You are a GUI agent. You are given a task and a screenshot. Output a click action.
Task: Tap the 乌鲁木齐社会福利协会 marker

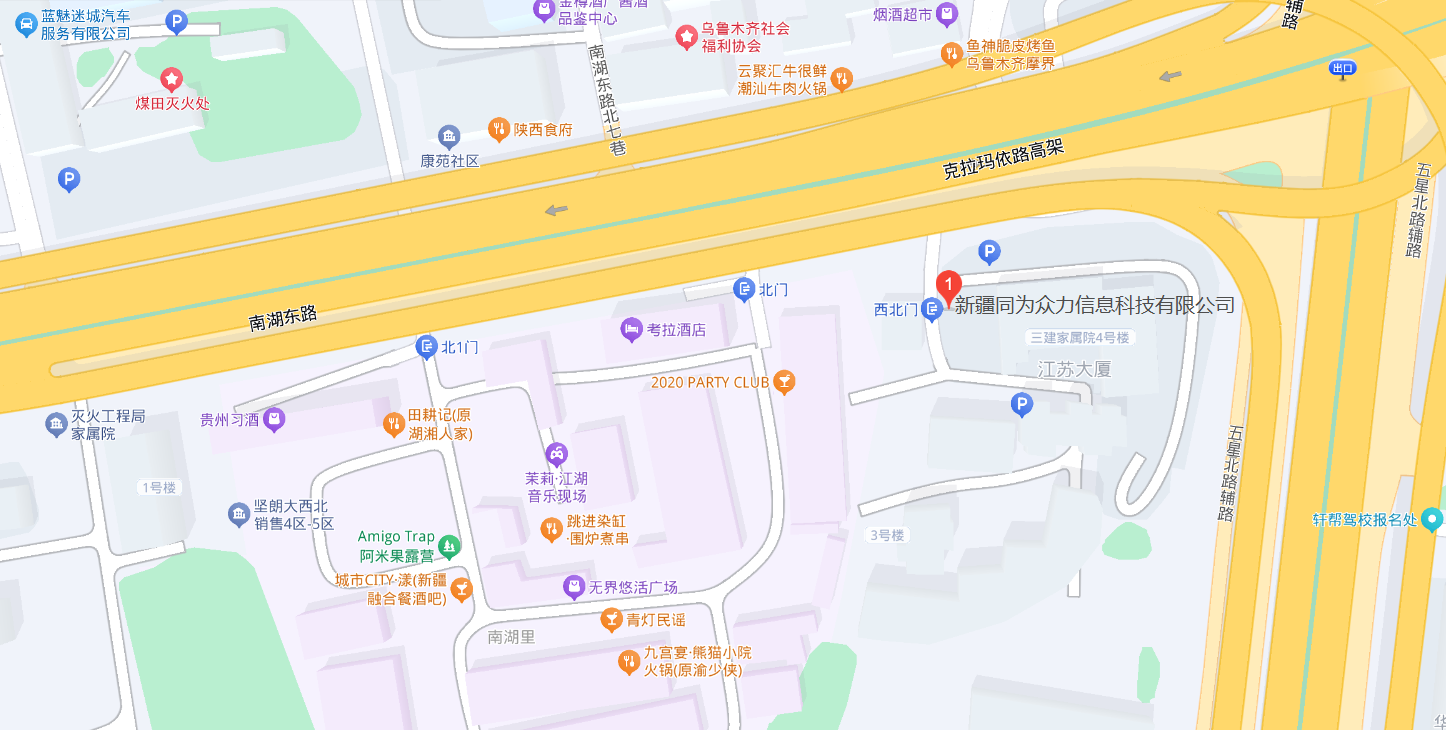tap(686, 37)
